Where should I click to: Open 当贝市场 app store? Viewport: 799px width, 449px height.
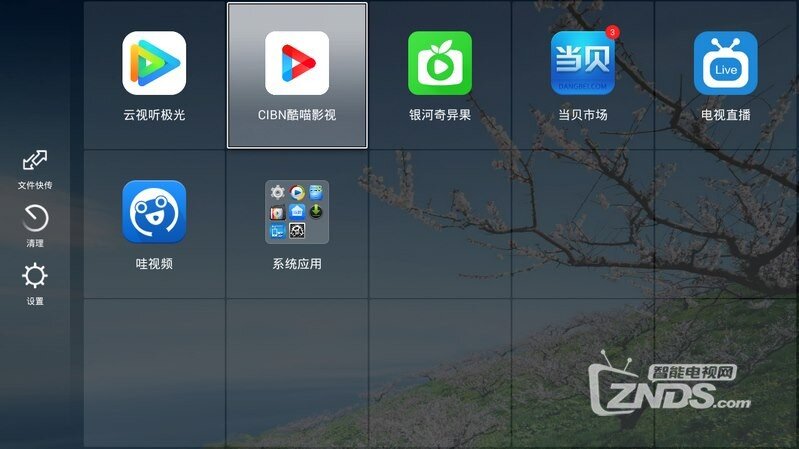click(583, 64)
